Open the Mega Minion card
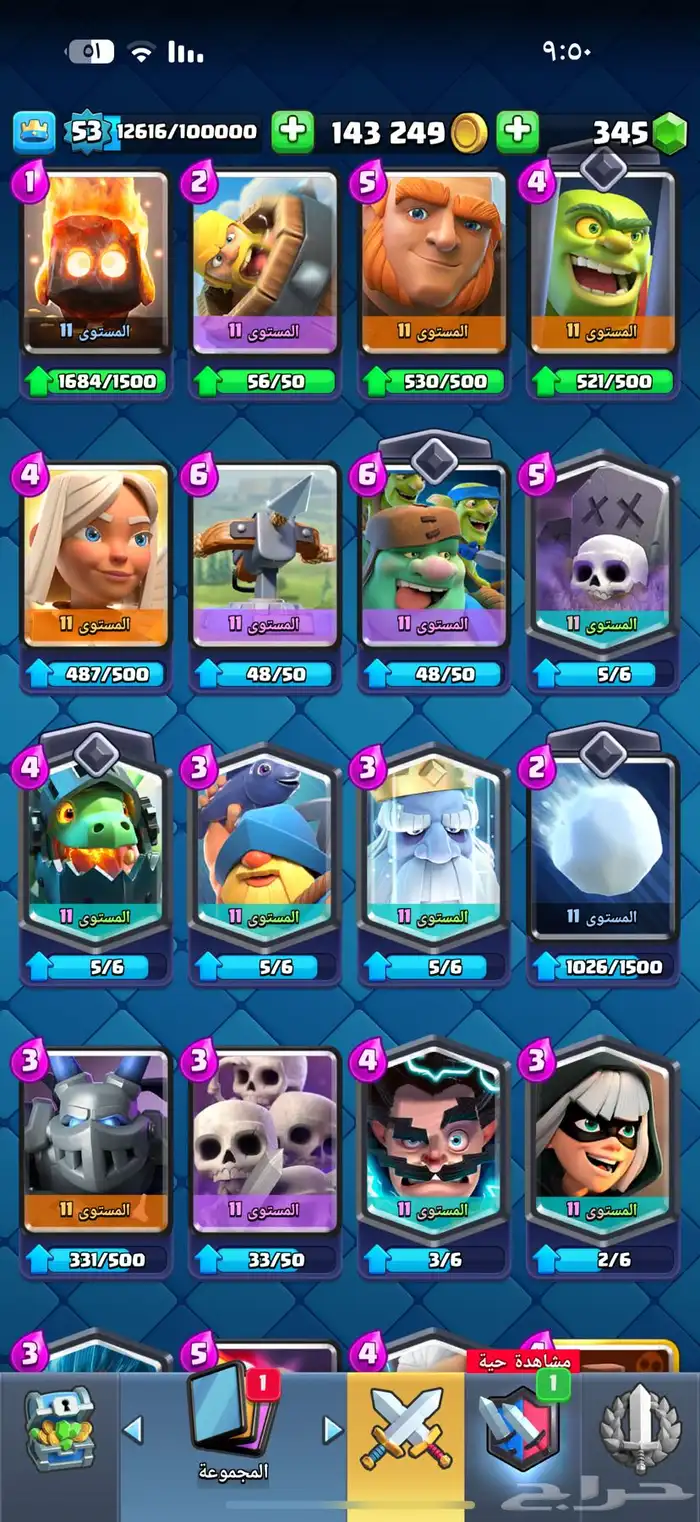Image resolution: width=700 pixels, height=1522 pixels. (96, 1140)
